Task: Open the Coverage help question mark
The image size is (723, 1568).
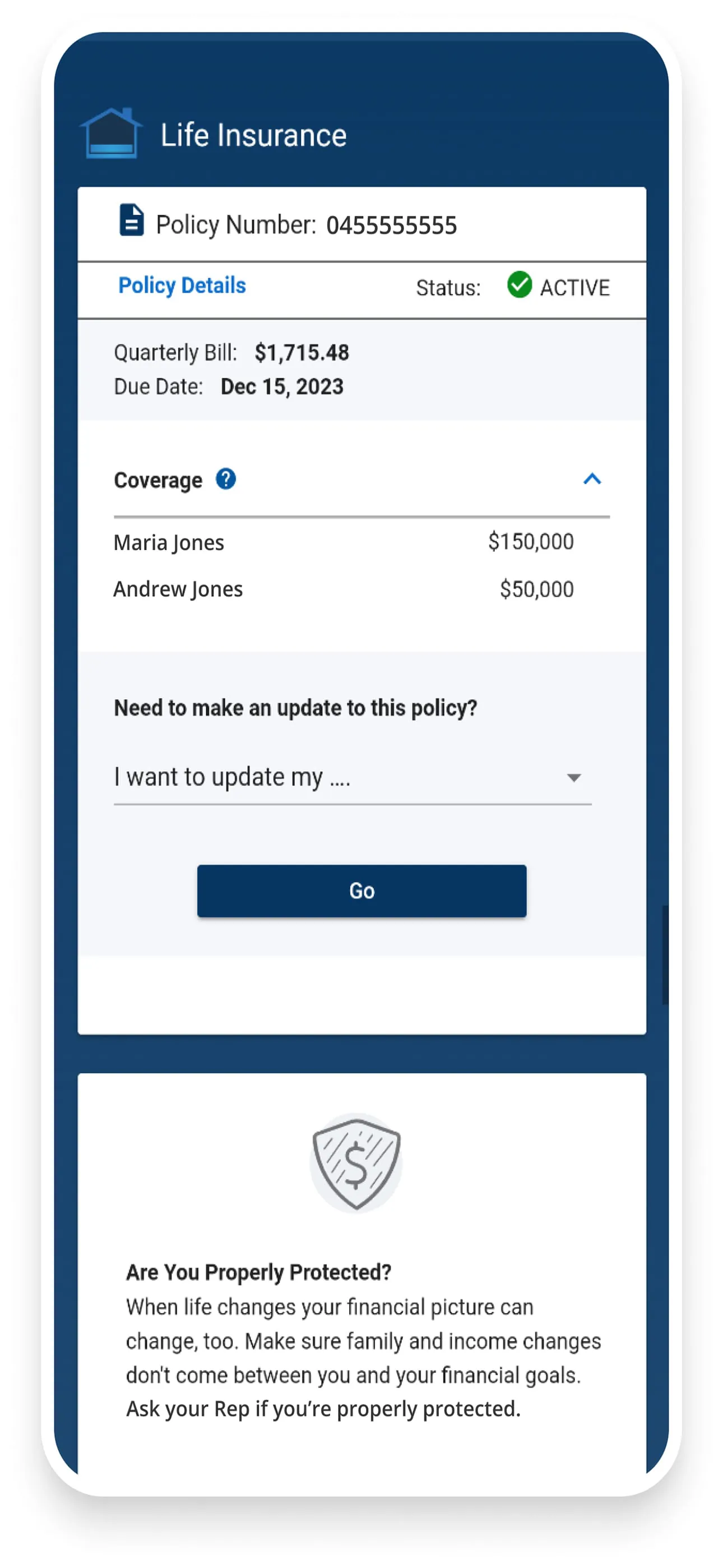Action: 226,479
